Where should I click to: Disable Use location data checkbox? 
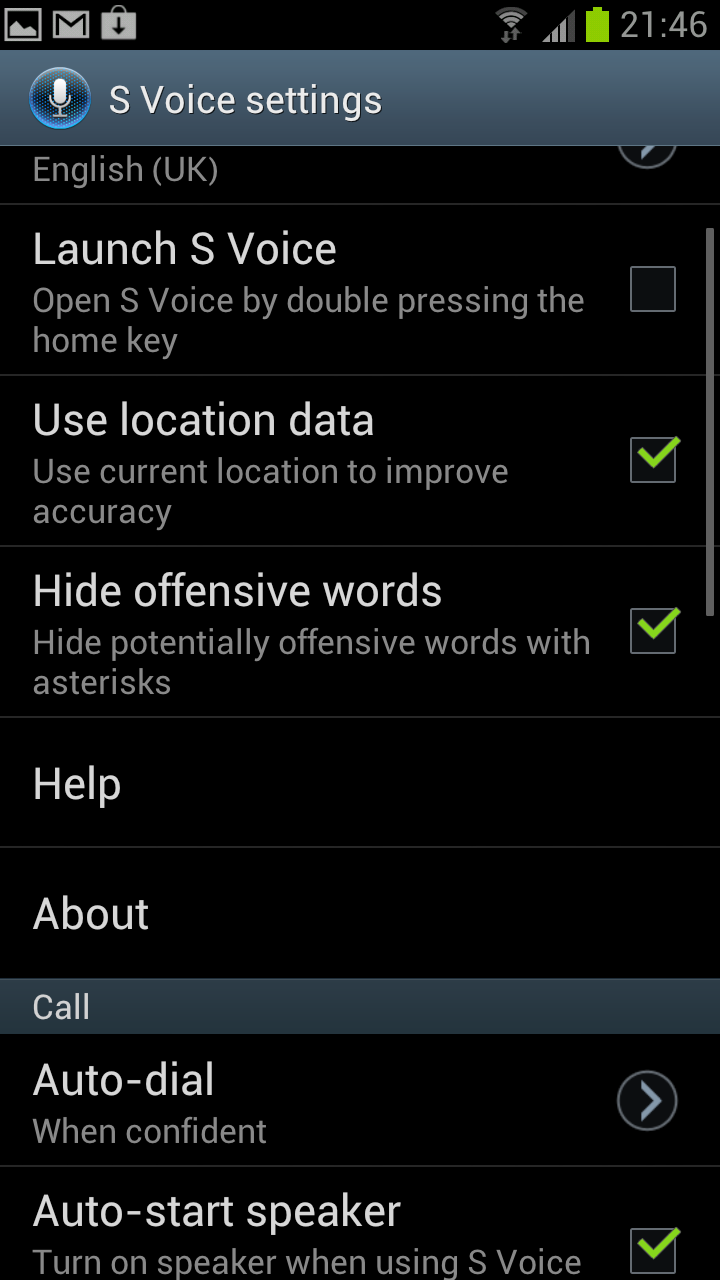point(652,460)
